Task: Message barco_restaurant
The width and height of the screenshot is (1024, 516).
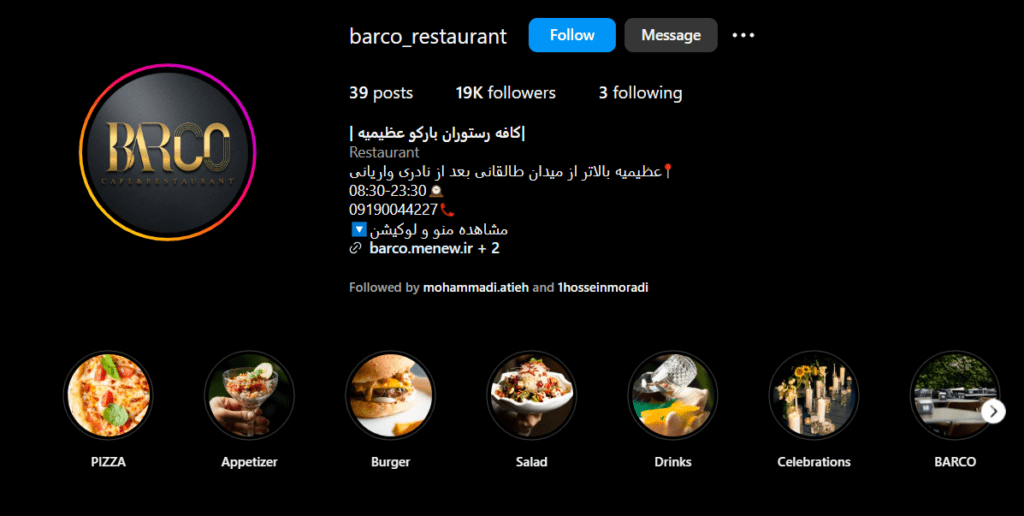Action: coord(670,35)
